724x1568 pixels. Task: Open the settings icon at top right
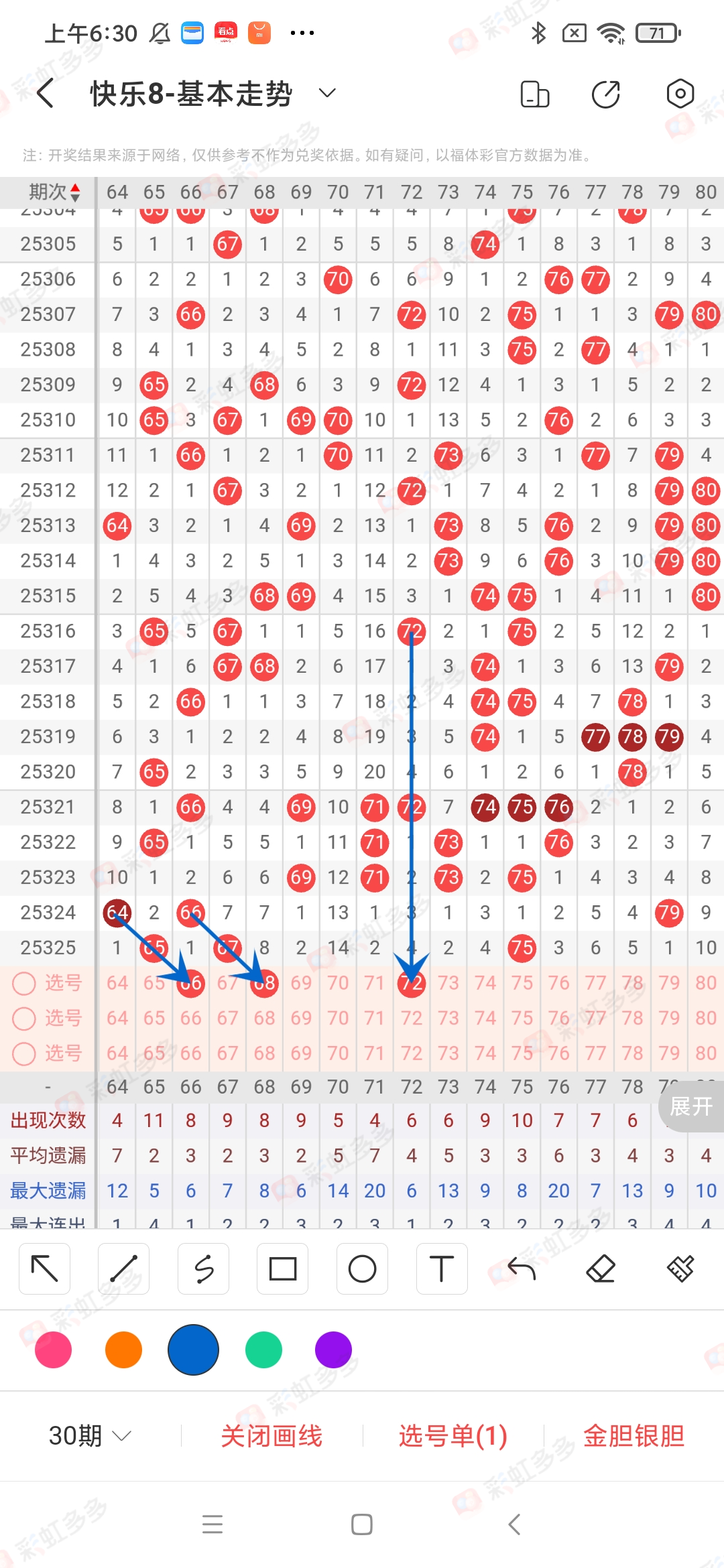tap(680, 94)
